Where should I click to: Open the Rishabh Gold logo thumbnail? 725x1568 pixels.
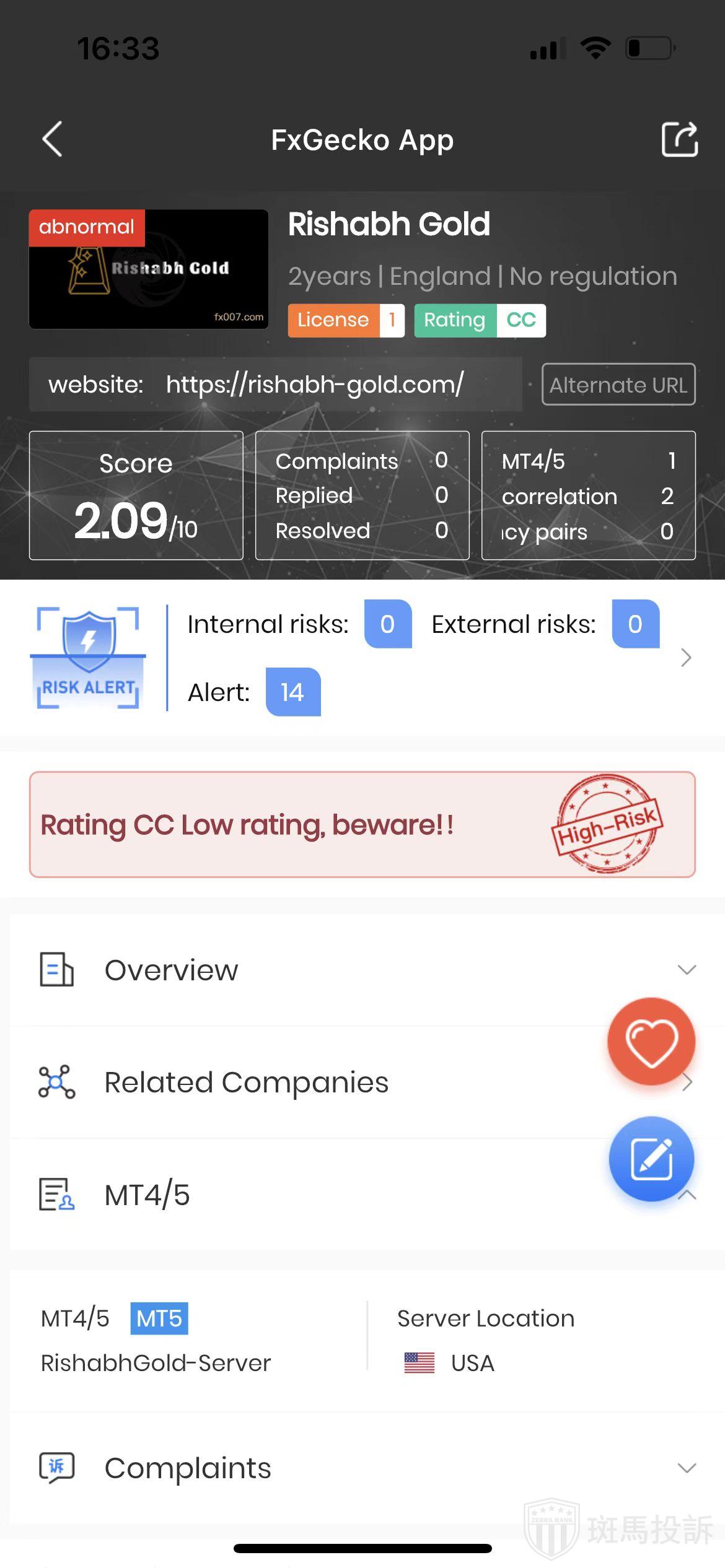(149, 269)
